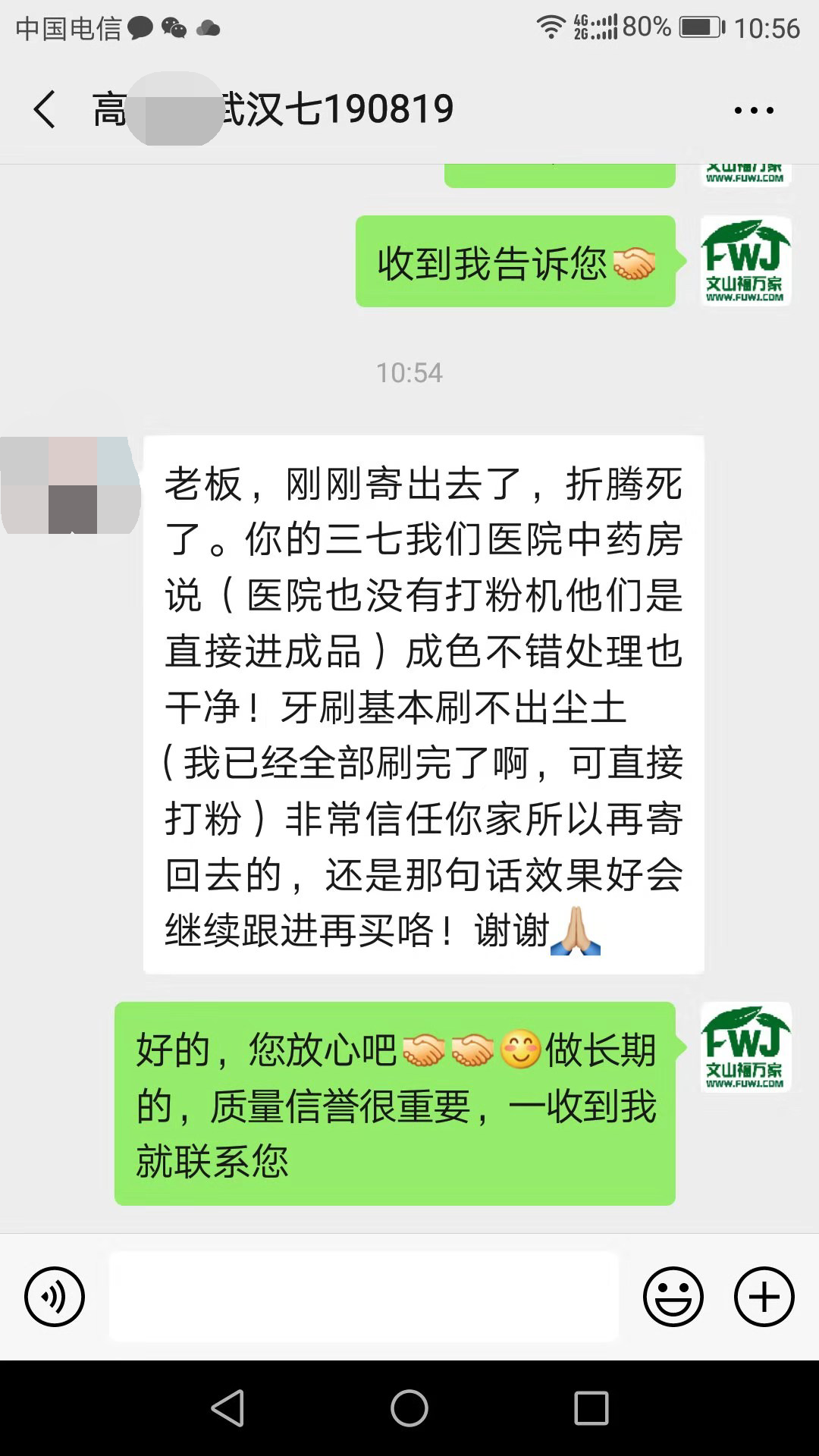Tap the system home button
The height and width of the screenshot is (1456, 819).
click(409, 1408)
